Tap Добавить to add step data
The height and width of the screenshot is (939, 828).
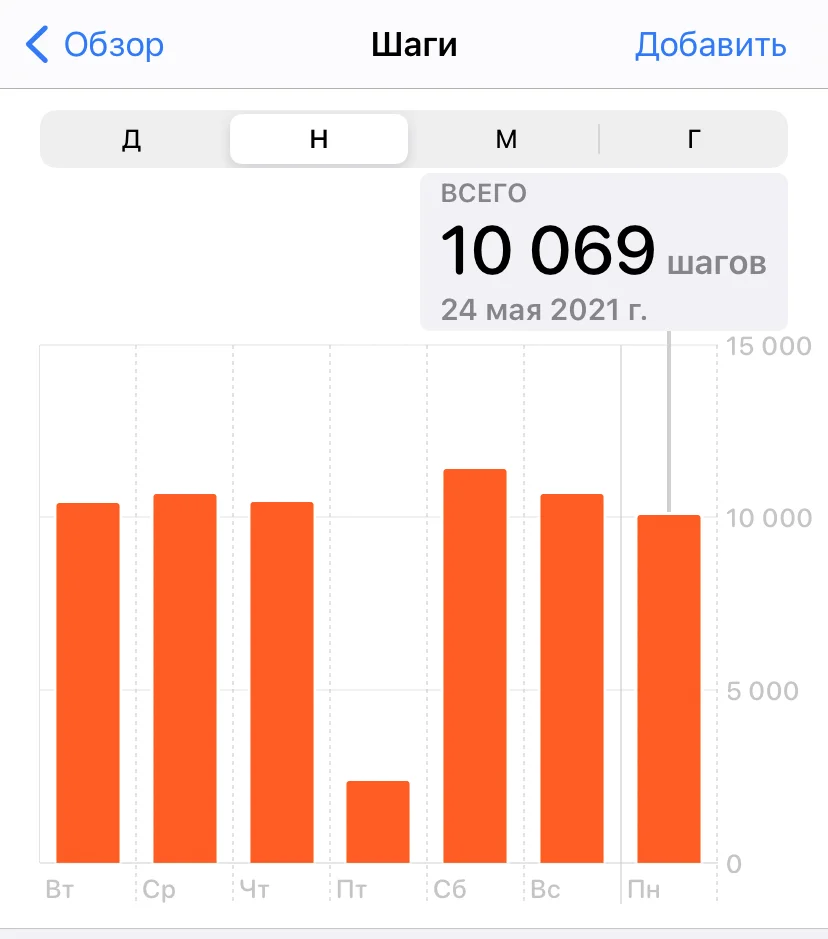710,46
